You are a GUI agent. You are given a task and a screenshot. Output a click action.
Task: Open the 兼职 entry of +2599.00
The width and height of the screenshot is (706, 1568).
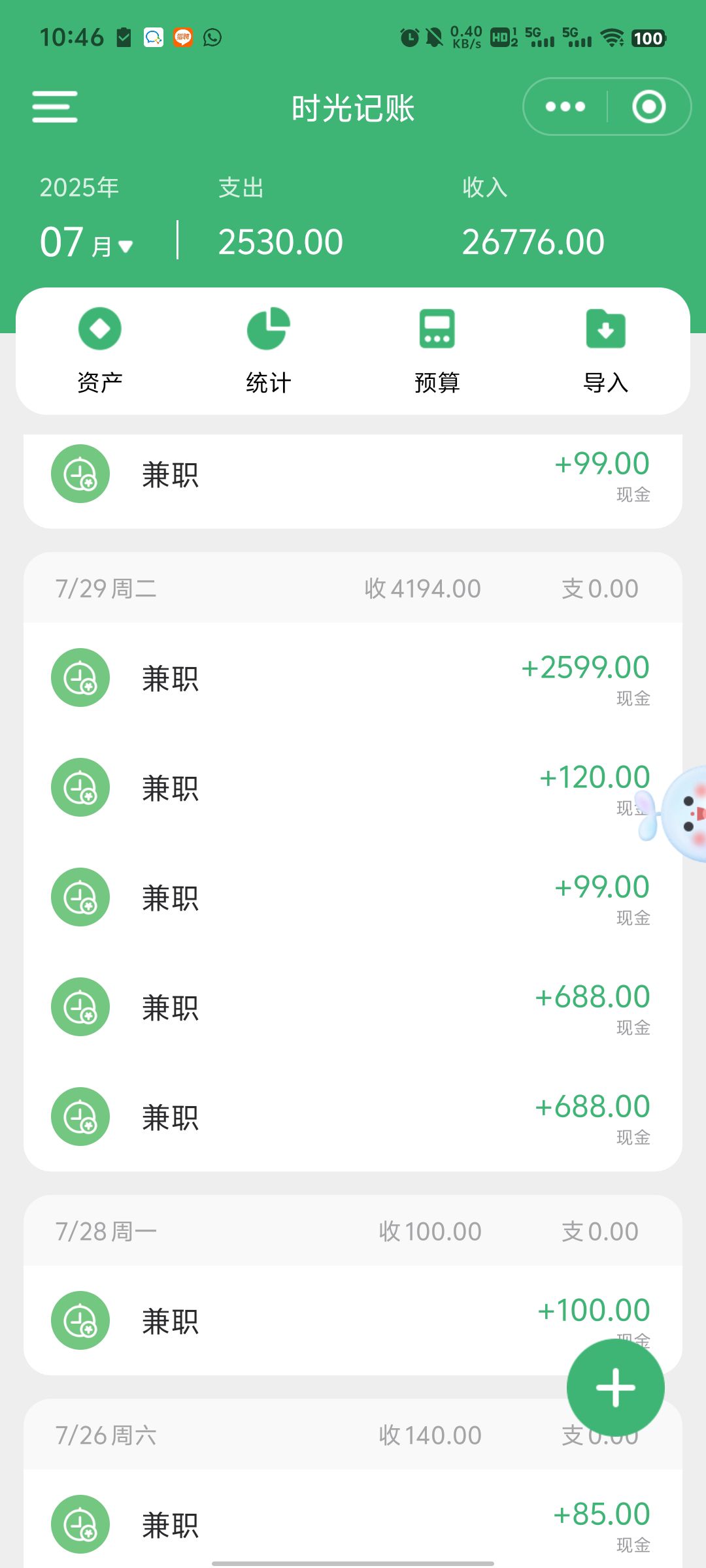[353, 678]
